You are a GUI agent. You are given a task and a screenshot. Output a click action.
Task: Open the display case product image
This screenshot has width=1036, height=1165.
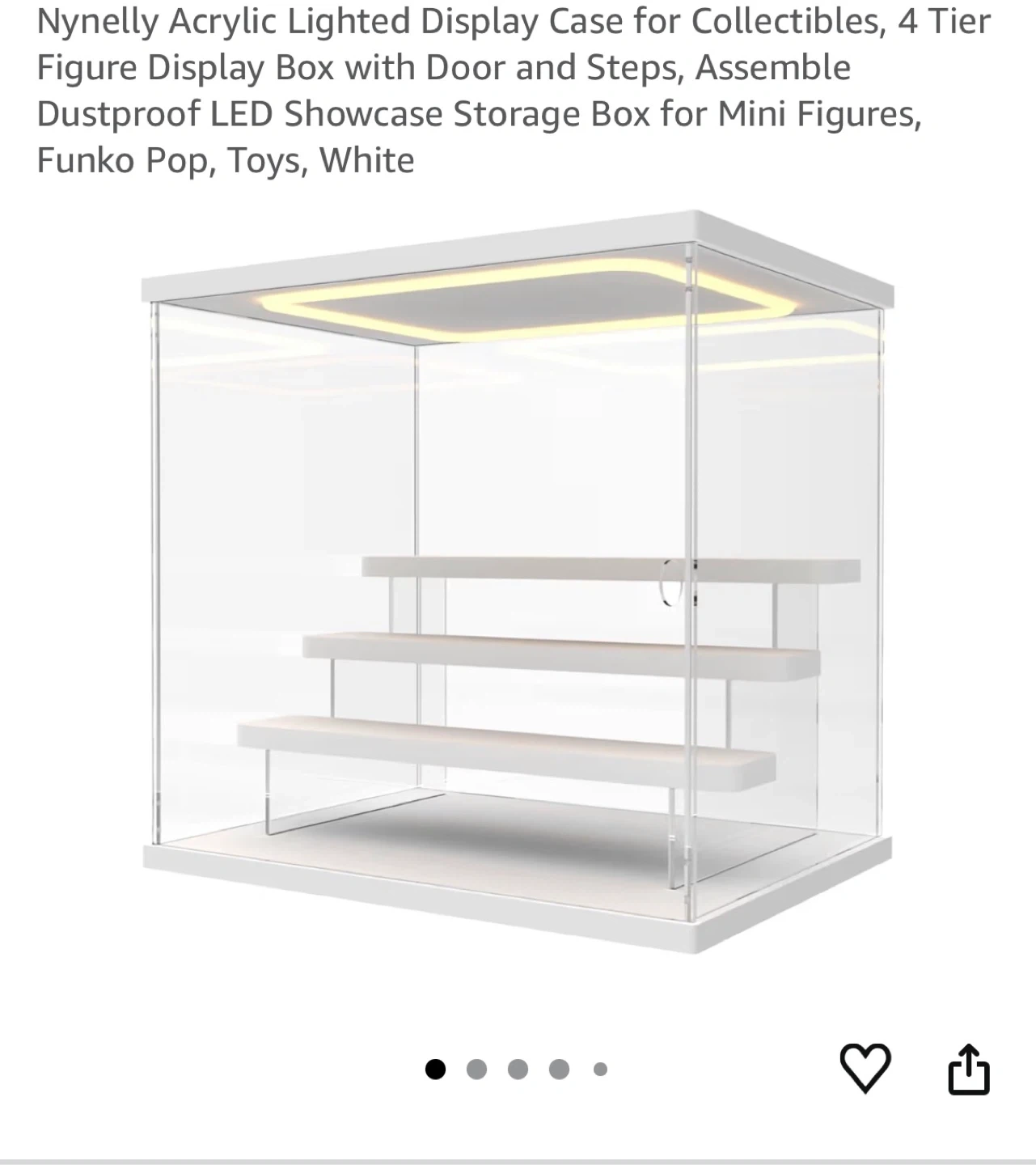coord(518,581)
